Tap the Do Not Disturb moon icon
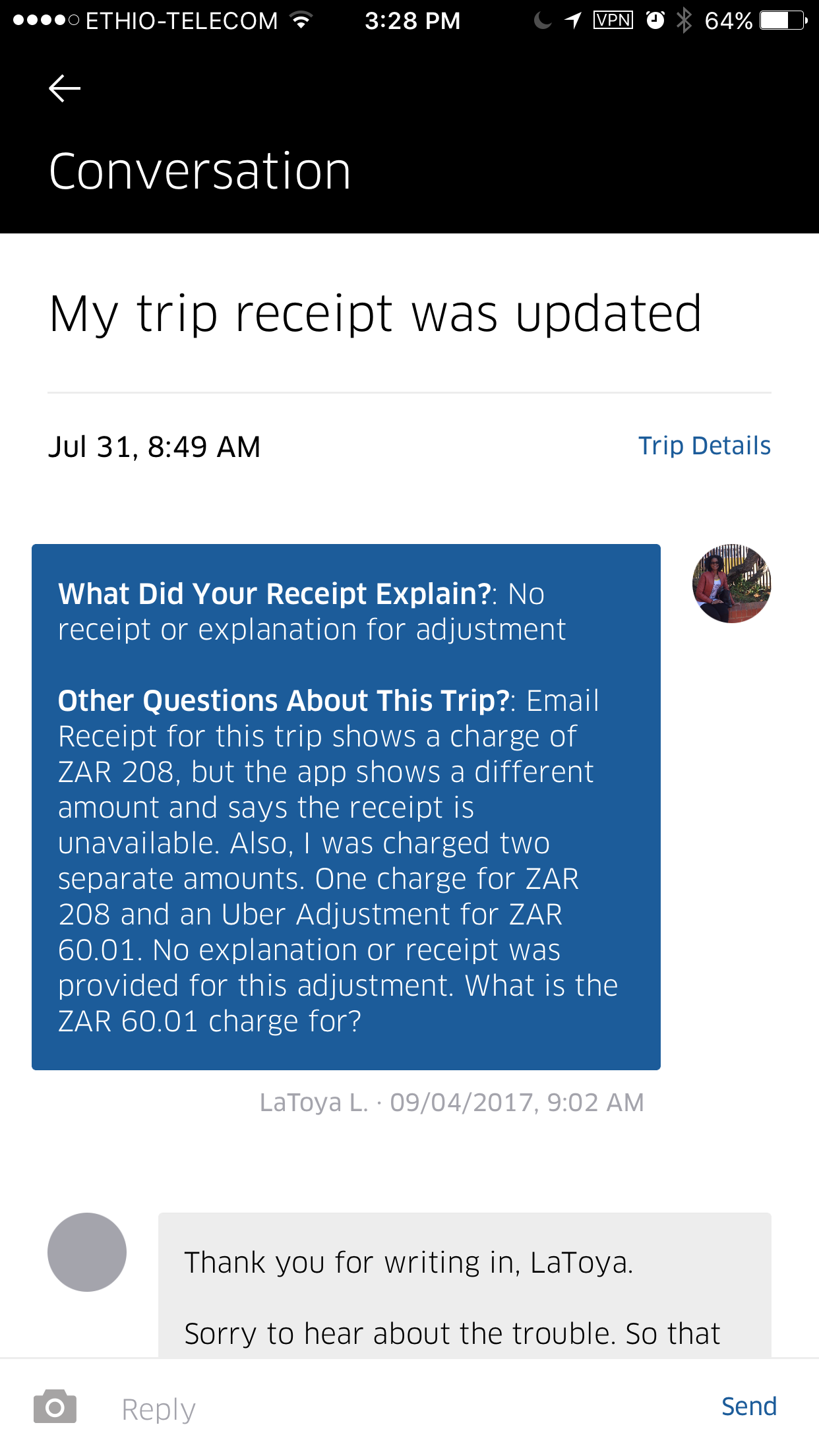 542,20
